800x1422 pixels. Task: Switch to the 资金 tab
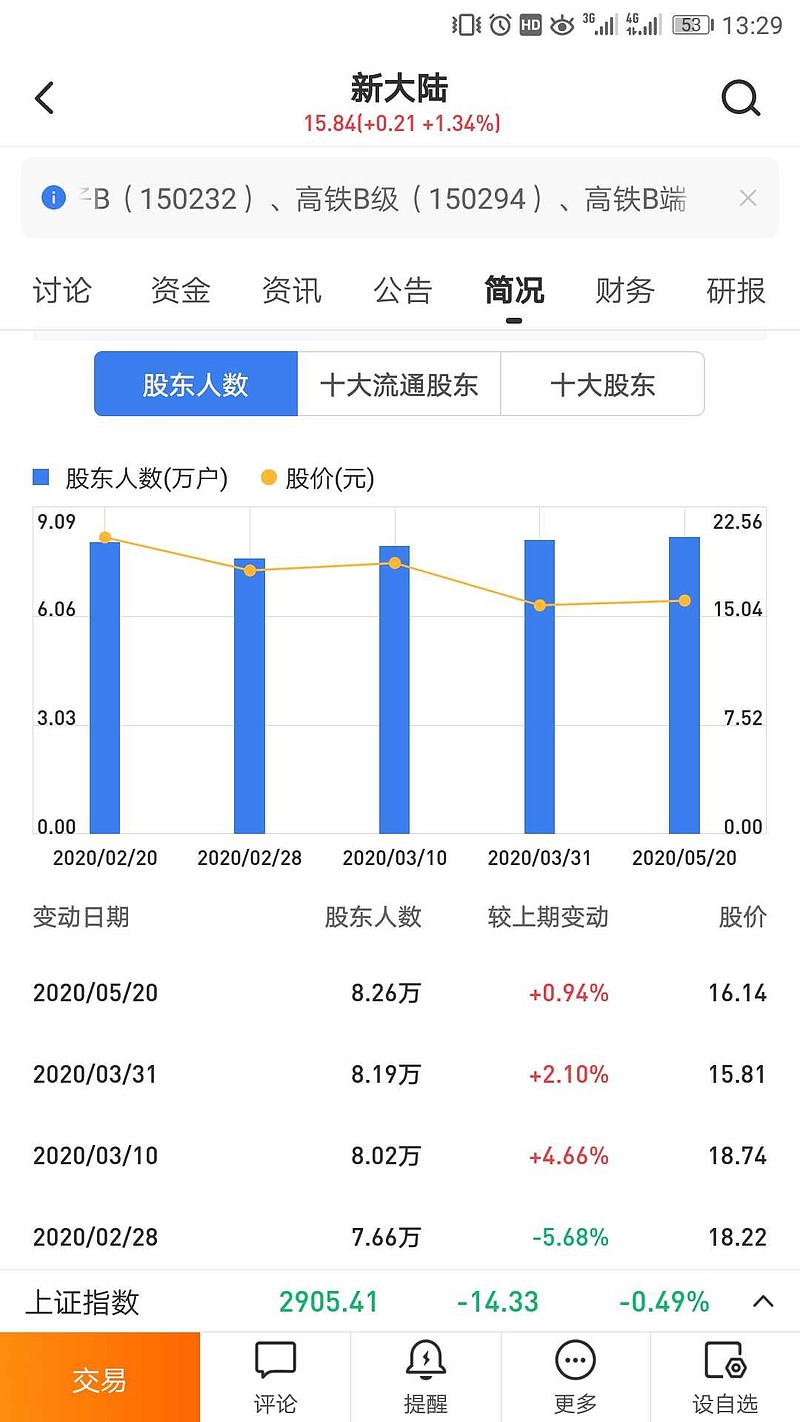click(x=181, y=291)
